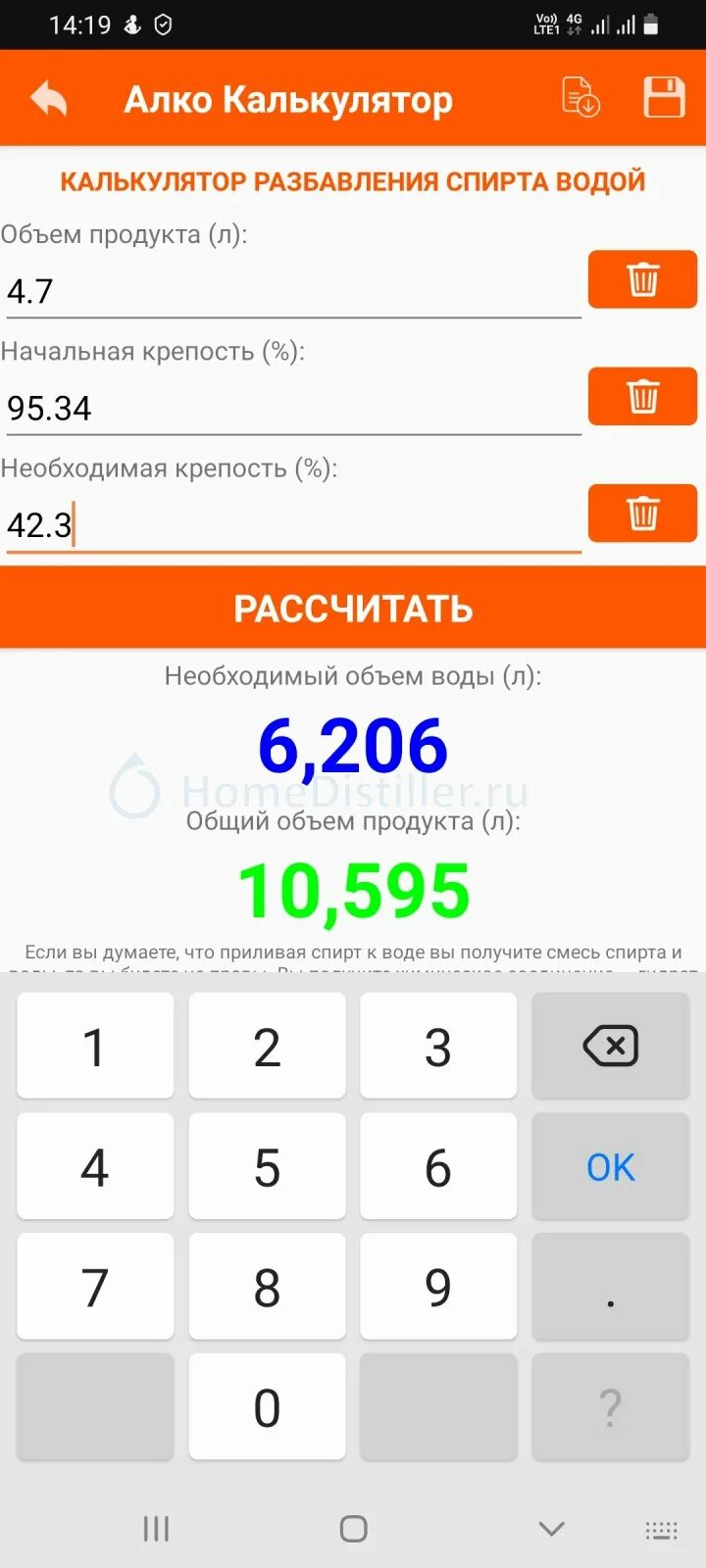Edit the product volume field

pos(293,292)
